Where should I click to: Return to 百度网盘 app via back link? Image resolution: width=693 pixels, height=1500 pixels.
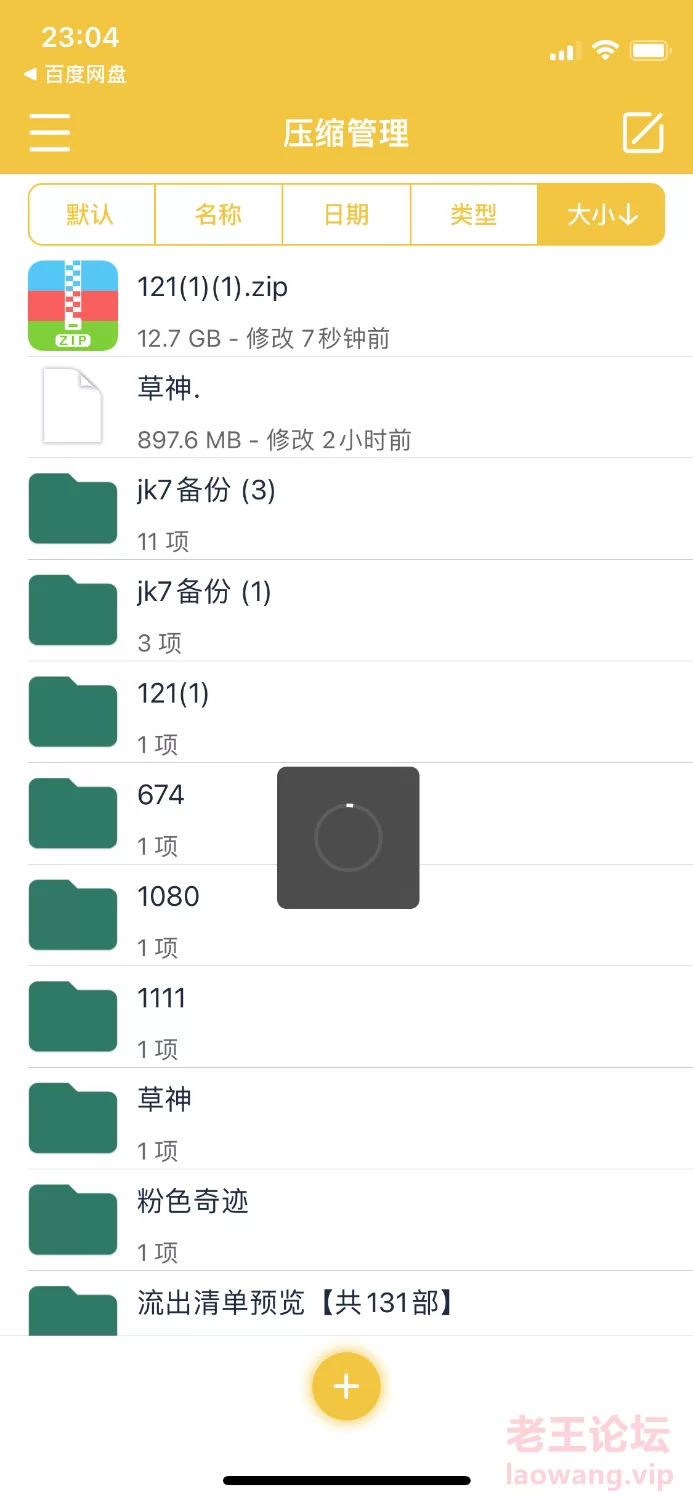75,75
